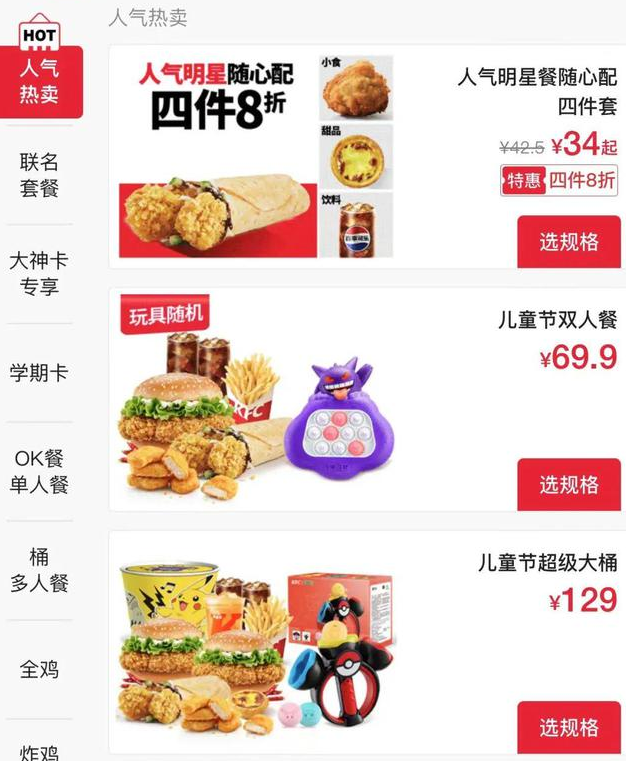Tap 选规格 for 人气明星餐随心配四件套

coord(568,242)
